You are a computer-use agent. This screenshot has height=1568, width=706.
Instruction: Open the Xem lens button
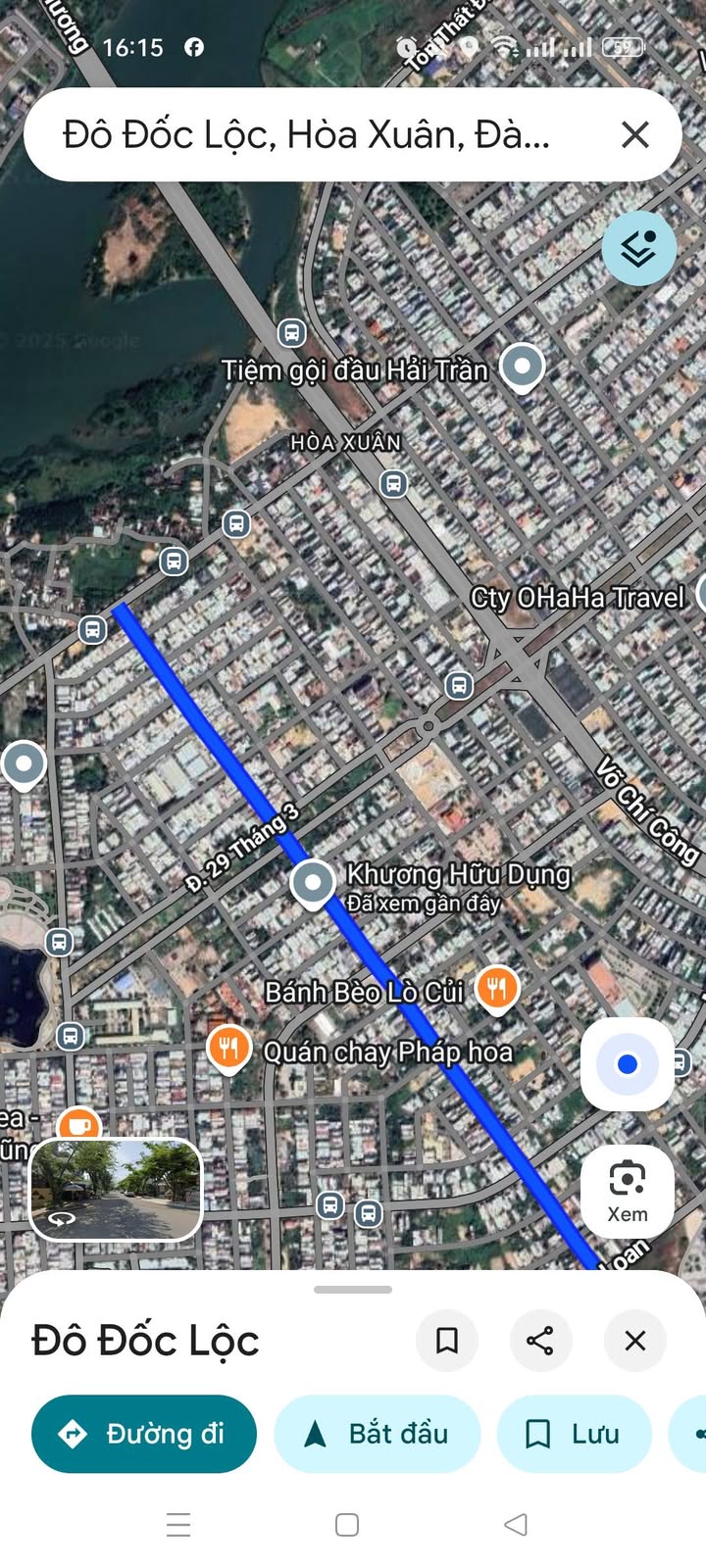[628, 1191]
